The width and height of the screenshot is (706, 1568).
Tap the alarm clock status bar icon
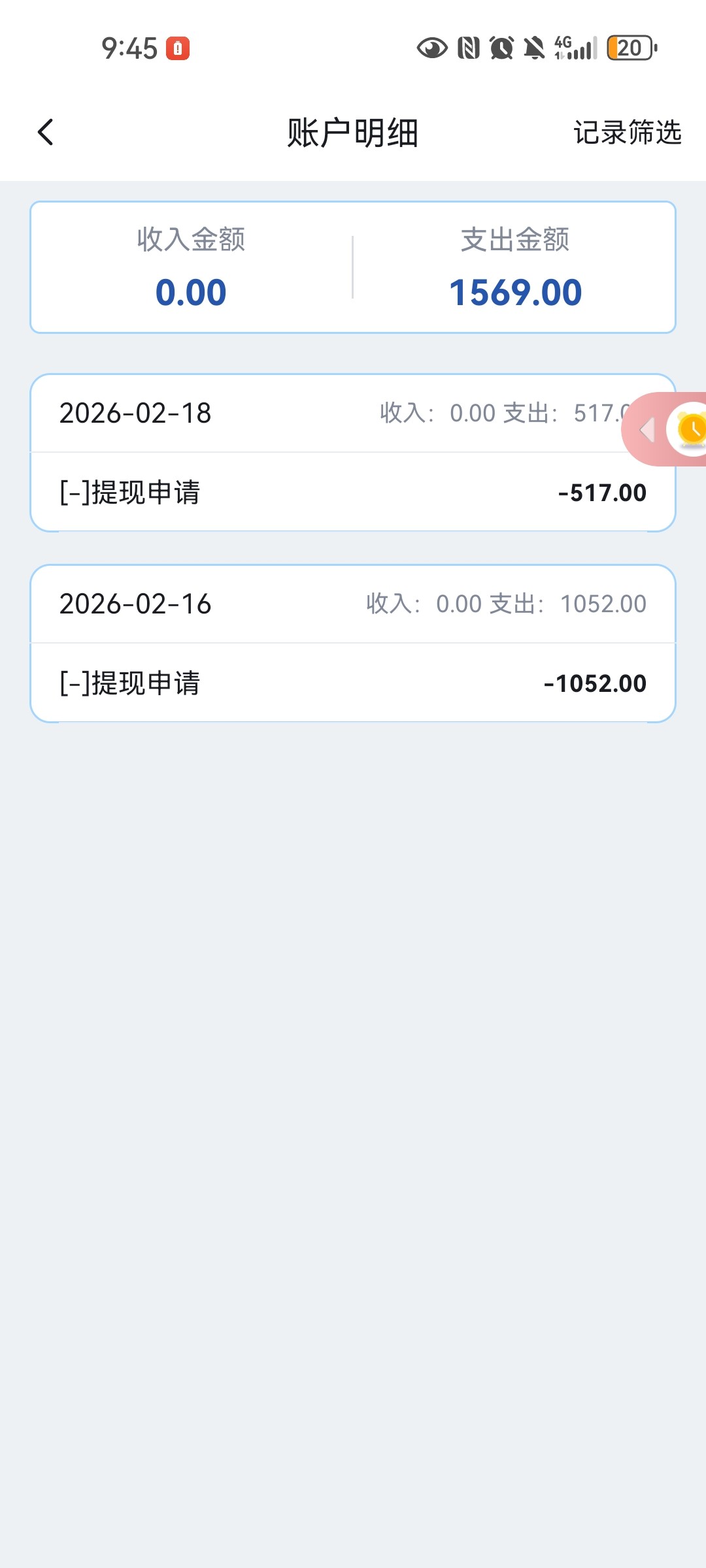pos(500,48)
